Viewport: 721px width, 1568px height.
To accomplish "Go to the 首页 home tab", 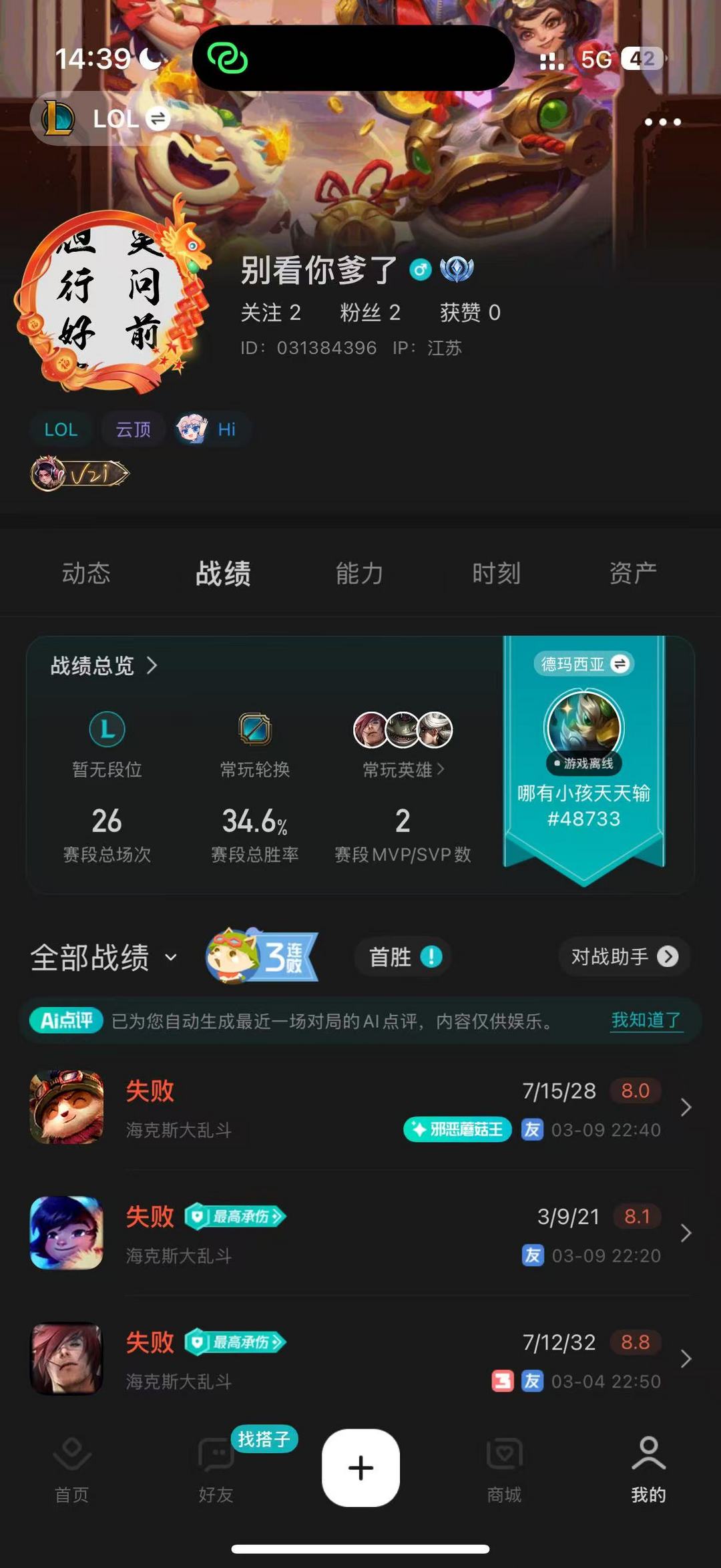I will pos(71,1469).
